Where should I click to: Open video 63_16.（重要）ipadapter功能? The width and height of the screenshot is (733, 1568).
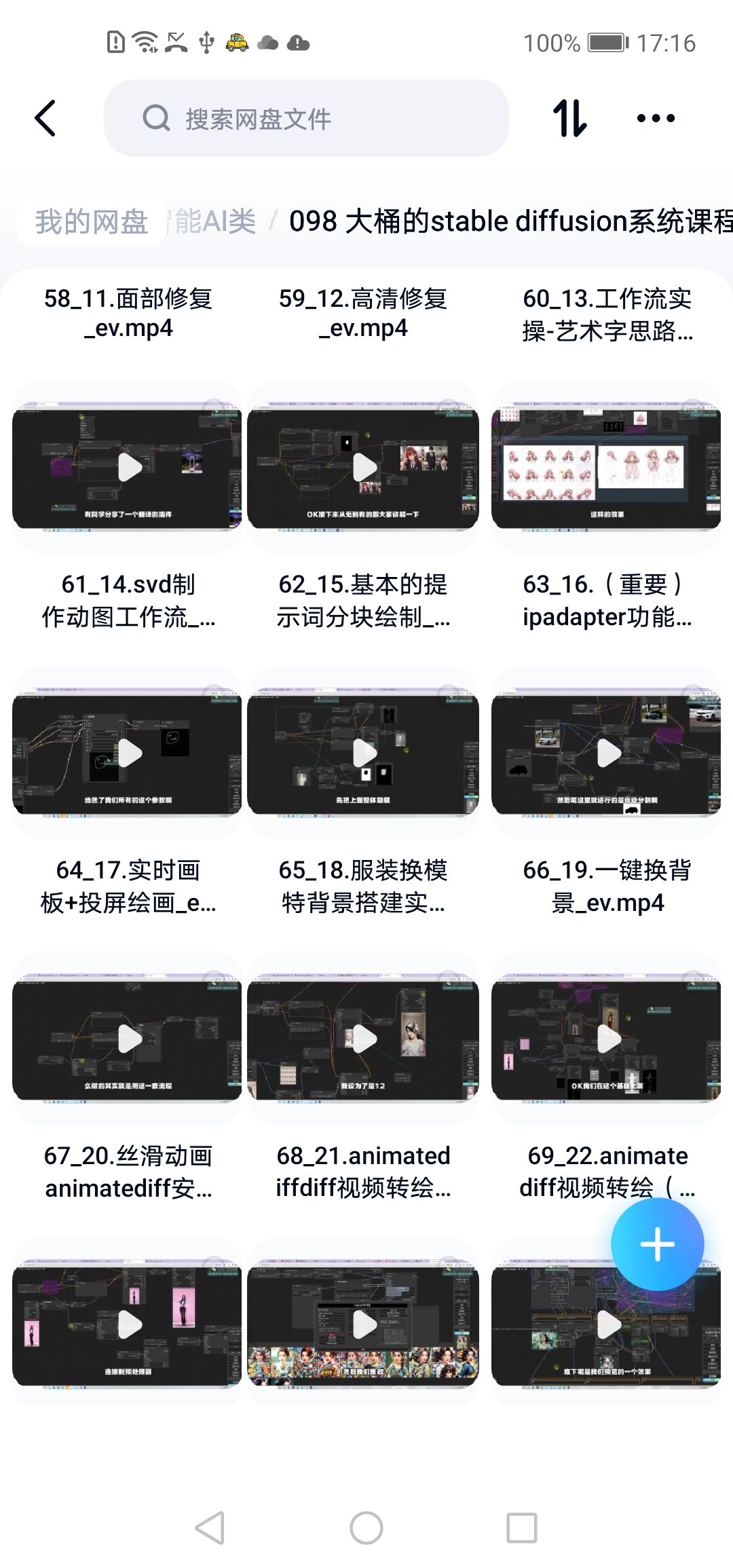(606, 467)
